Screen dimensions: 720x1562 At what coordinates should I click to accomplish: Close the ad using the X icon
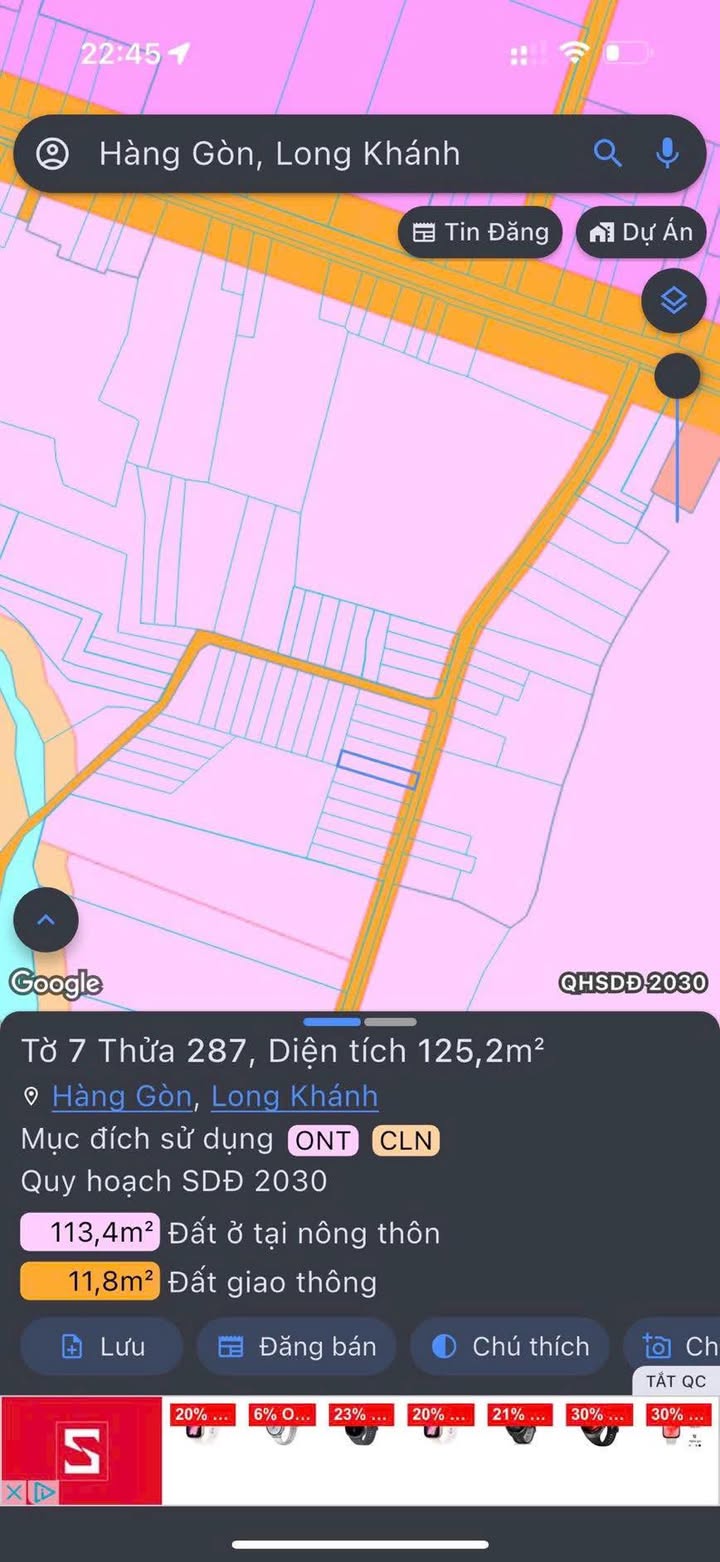14,1493
